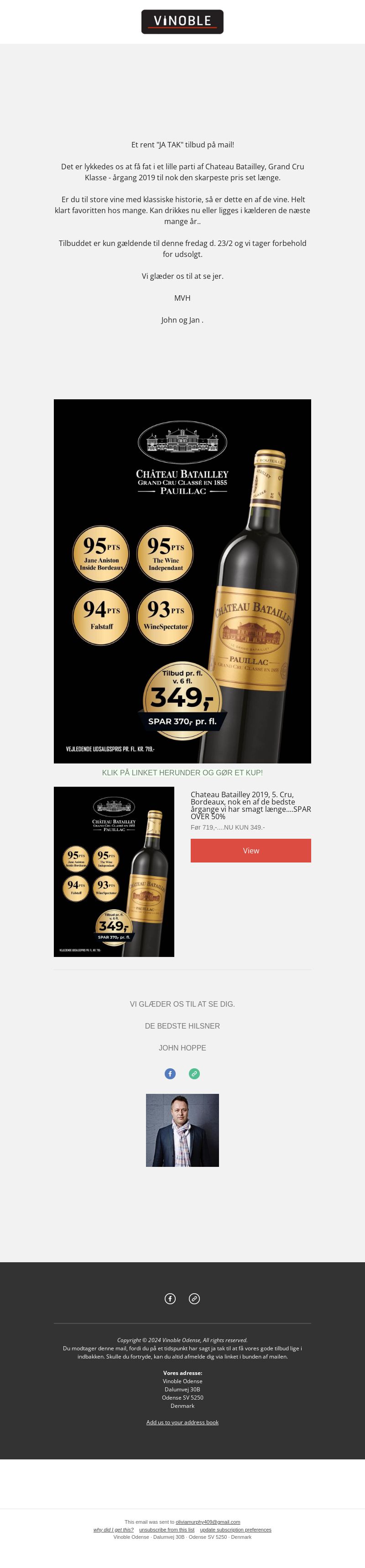This screenshot has height=1568, width=365.
Task: Tap the red View button
Action: click(250, 850)
